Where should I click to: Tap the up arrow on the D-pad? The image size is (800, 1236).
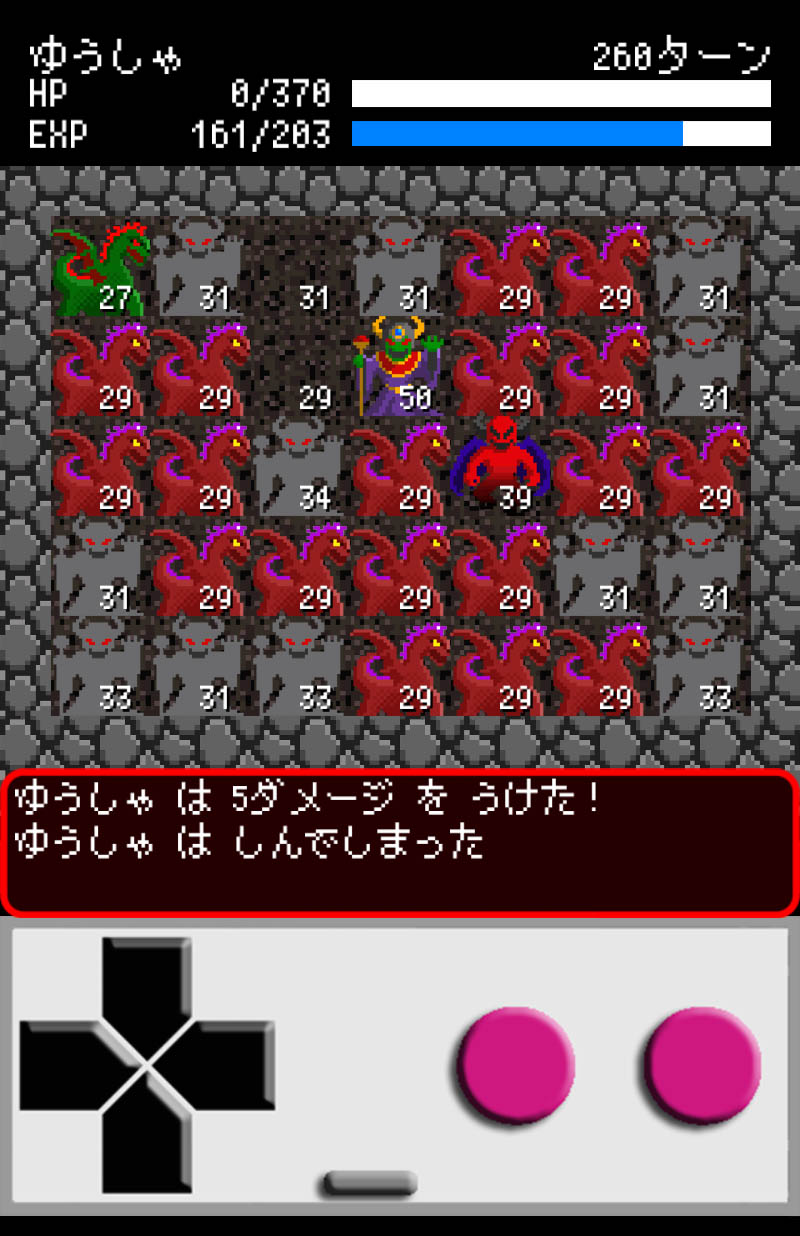tap(146, 990)
